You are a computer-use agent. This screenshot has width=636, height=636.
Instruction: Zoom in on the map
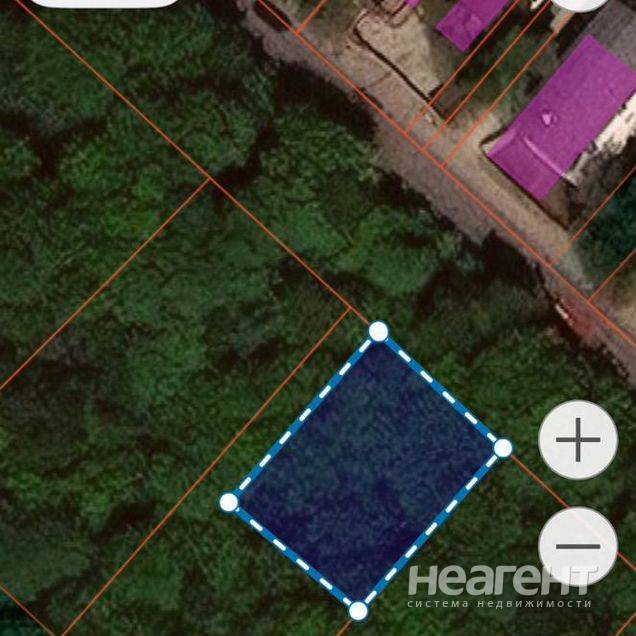point(578,440)
